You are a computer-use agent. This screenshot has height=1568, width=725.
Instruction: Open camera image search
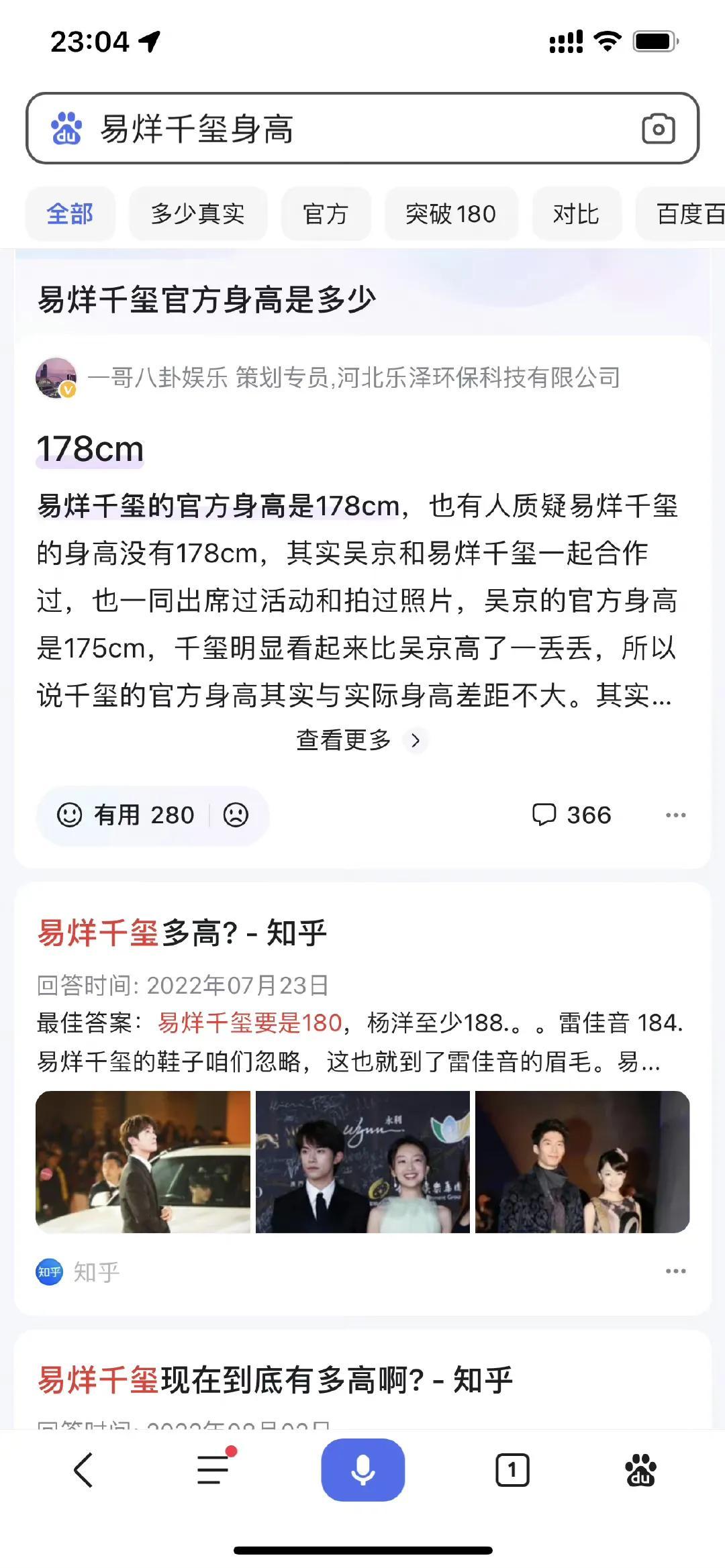pos(658,129)
